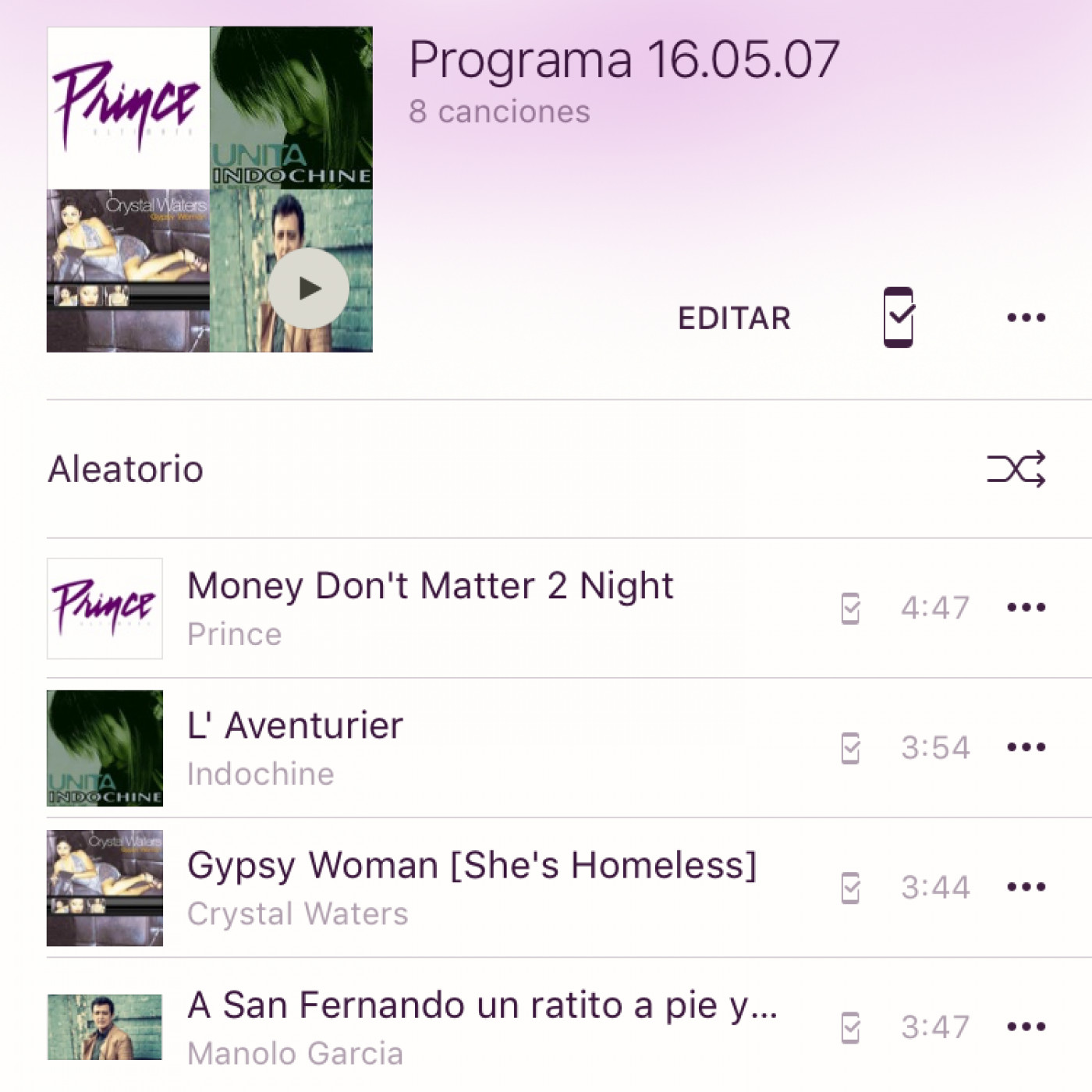Play the Programa 16.05.07 playlist
The width and height of the screenshot is (1092, 1092).
pos(309,289)
